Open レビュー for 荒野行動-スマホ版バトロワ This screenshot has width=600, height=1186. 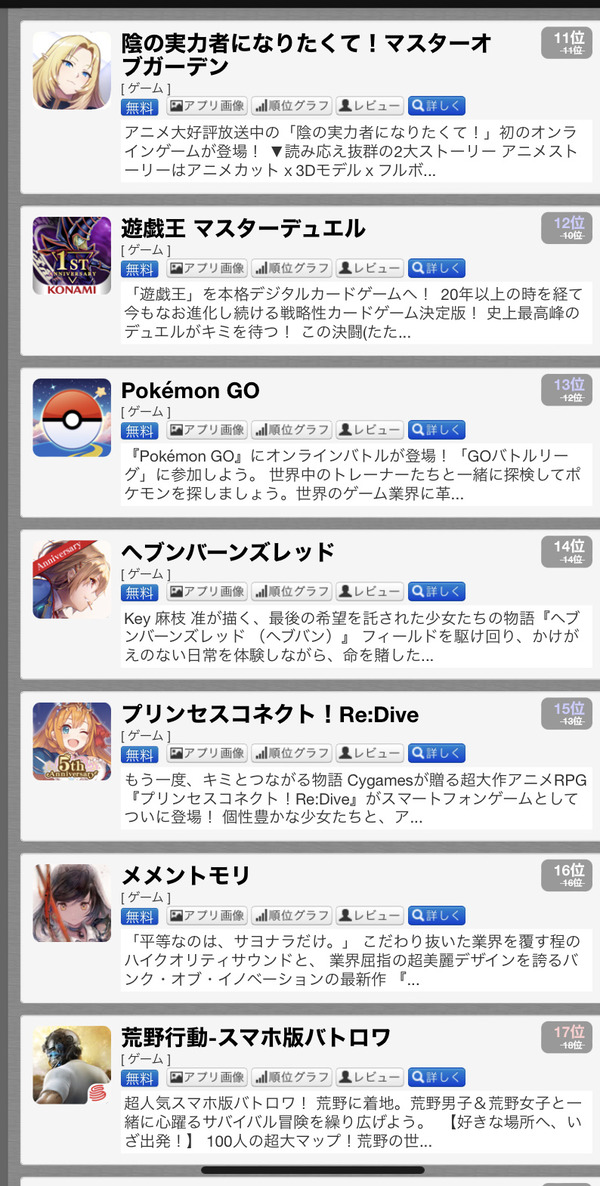[x=369, y=1077]
